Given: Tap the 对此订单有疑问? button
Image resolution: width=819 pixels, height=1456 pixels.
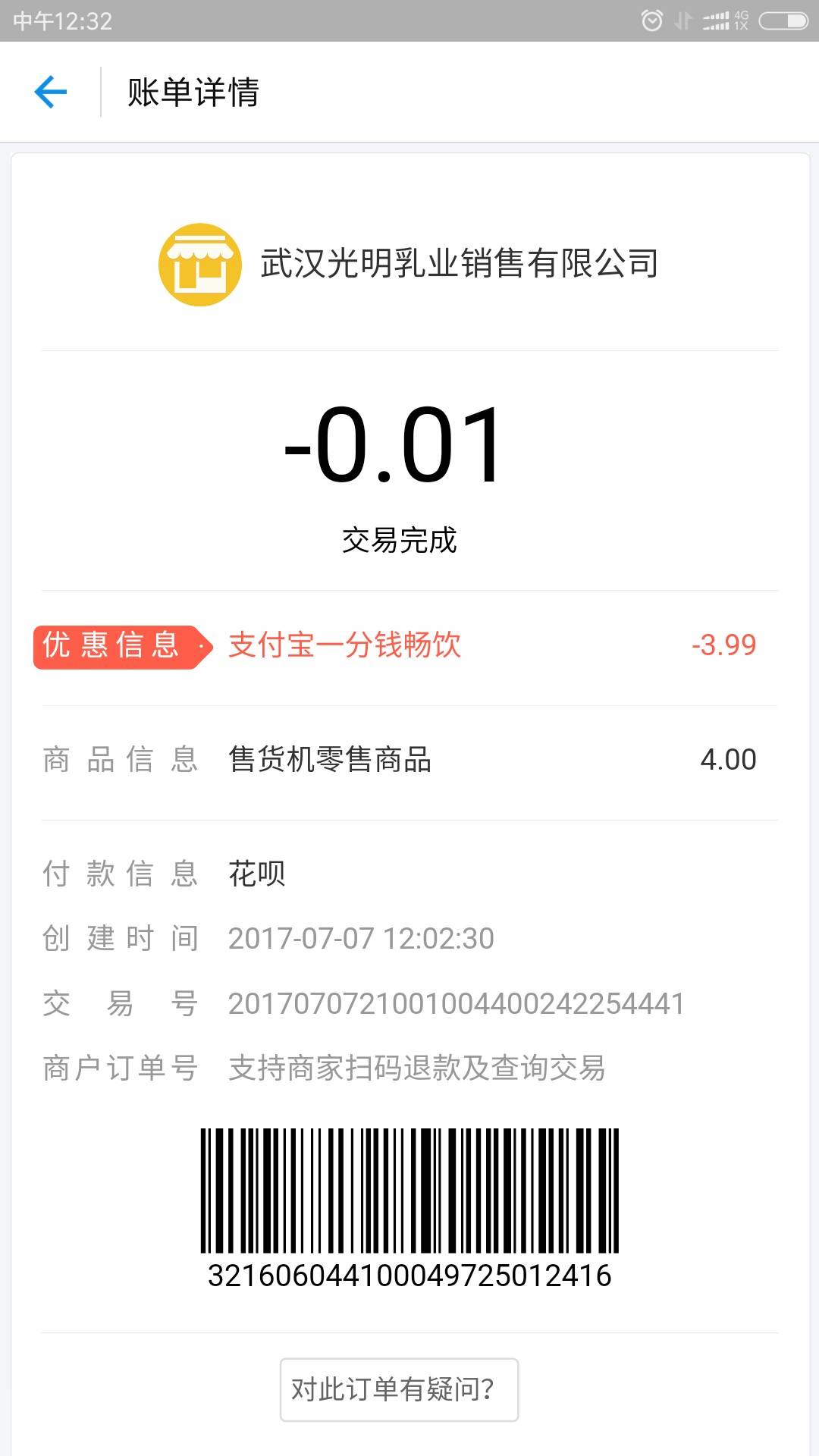Looking at the screenshot, I should pos(399,1389).
